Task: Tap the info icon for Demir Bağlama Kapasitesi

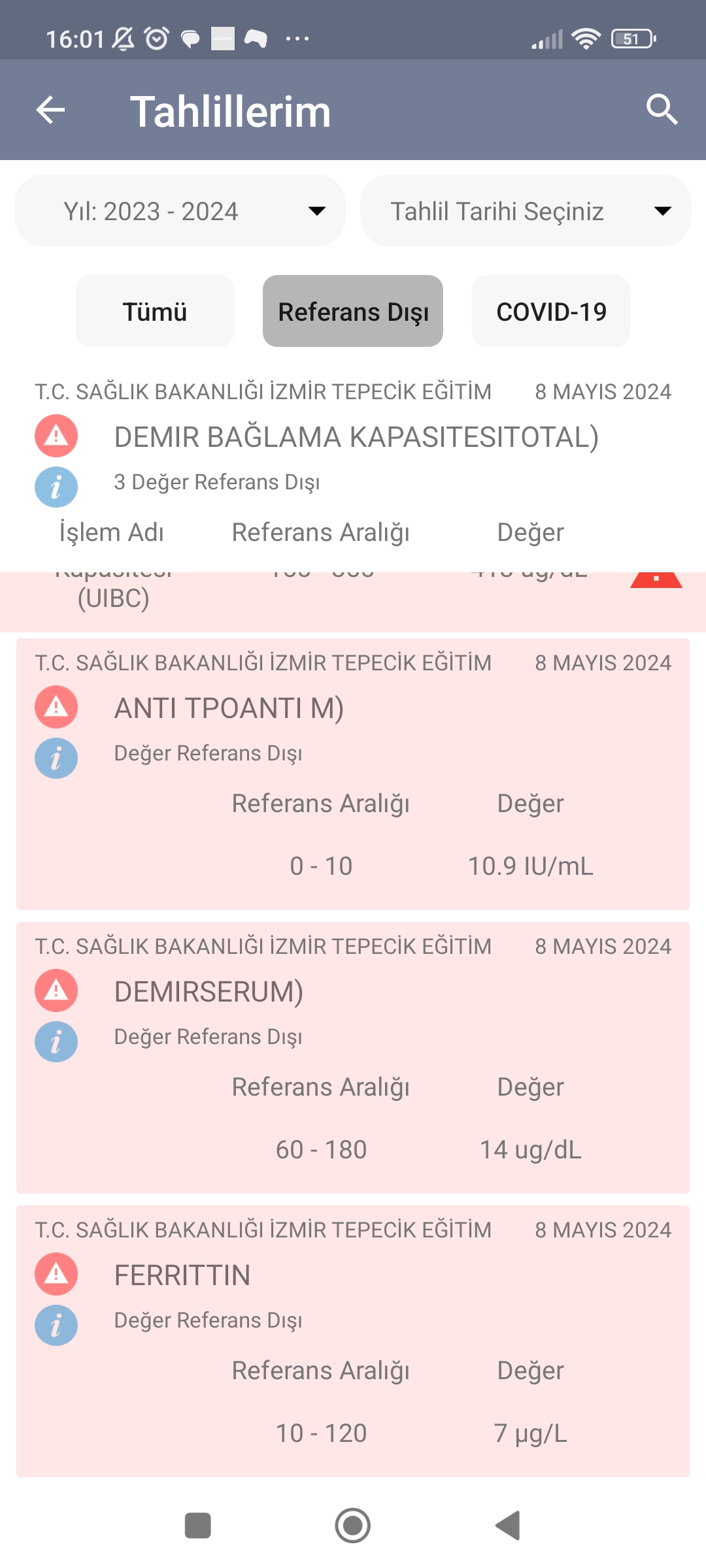Action: 56,487
